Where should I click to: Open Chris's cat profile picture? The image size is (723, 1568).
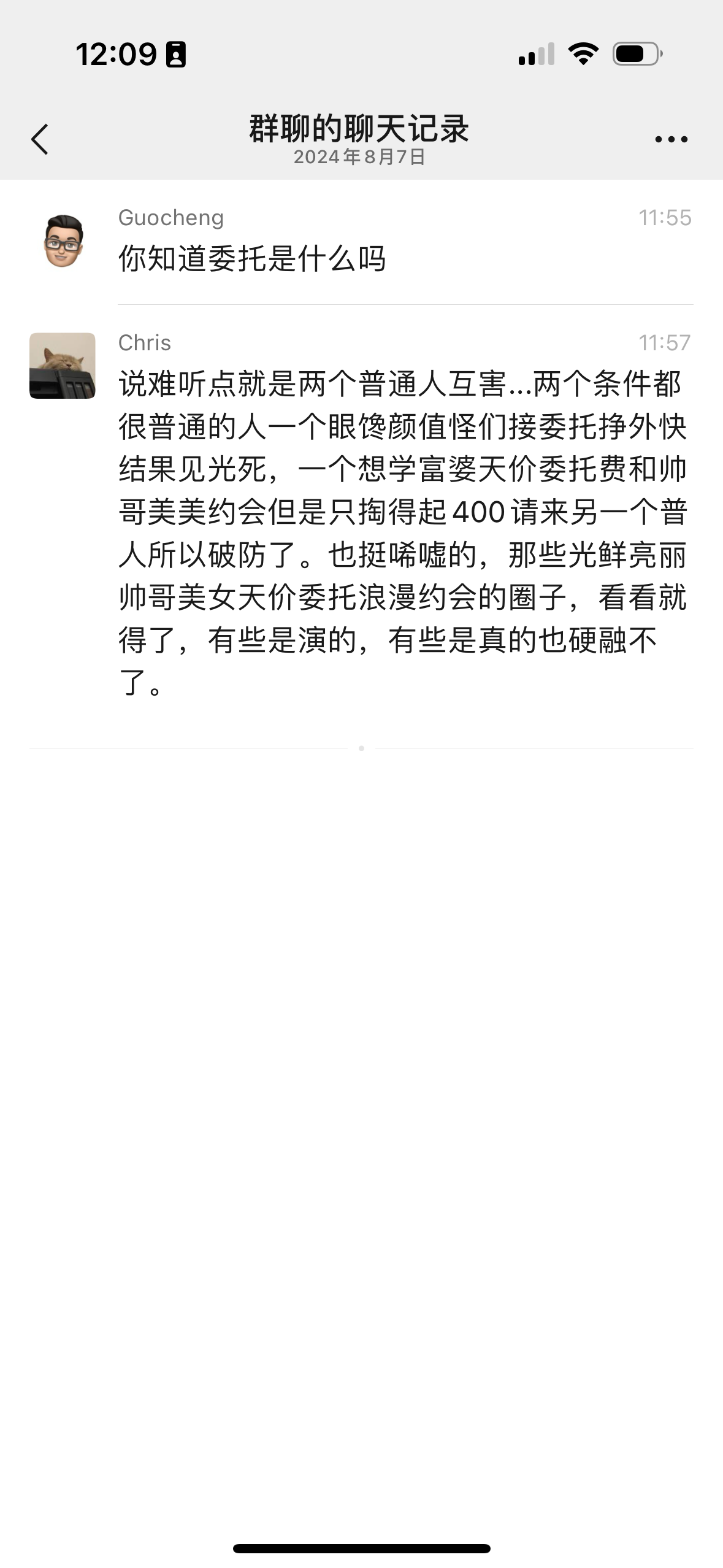(x=63, y=366)
